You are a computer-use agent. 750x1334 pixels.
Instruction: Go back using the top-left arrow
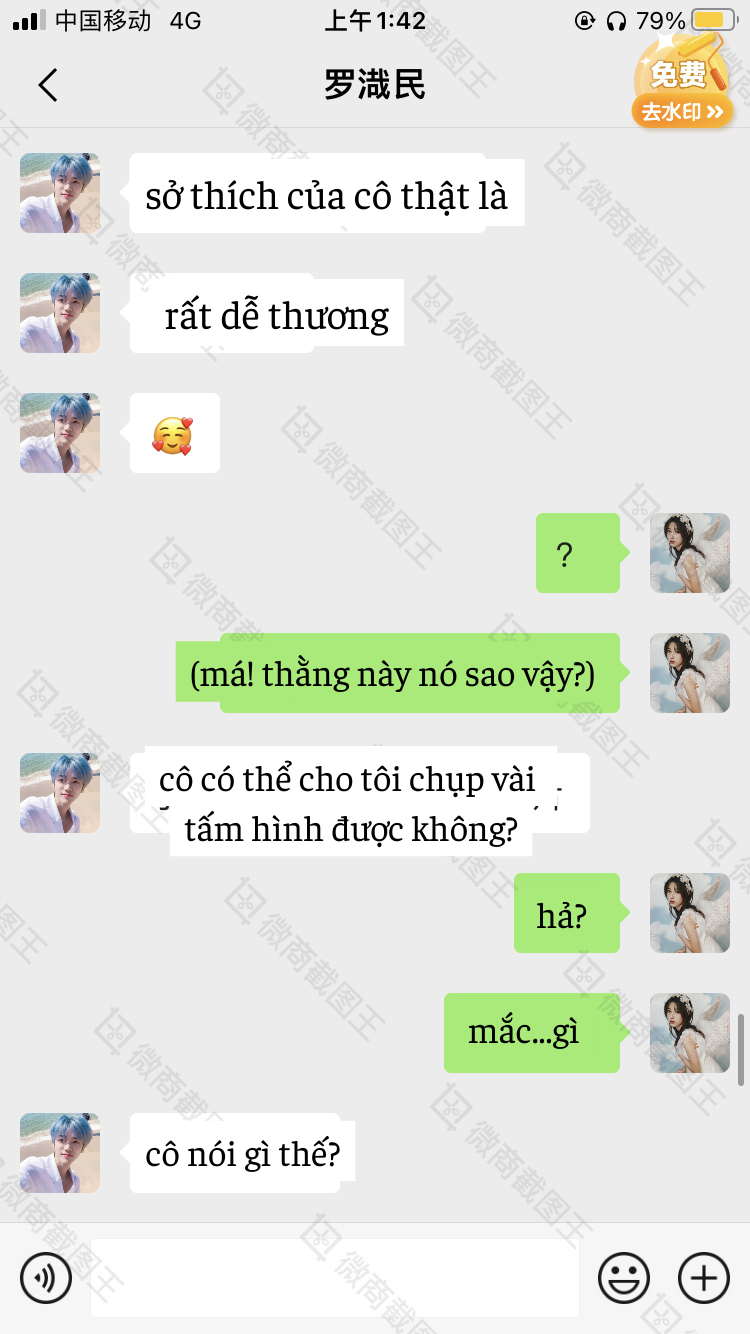tap(48, 85)
